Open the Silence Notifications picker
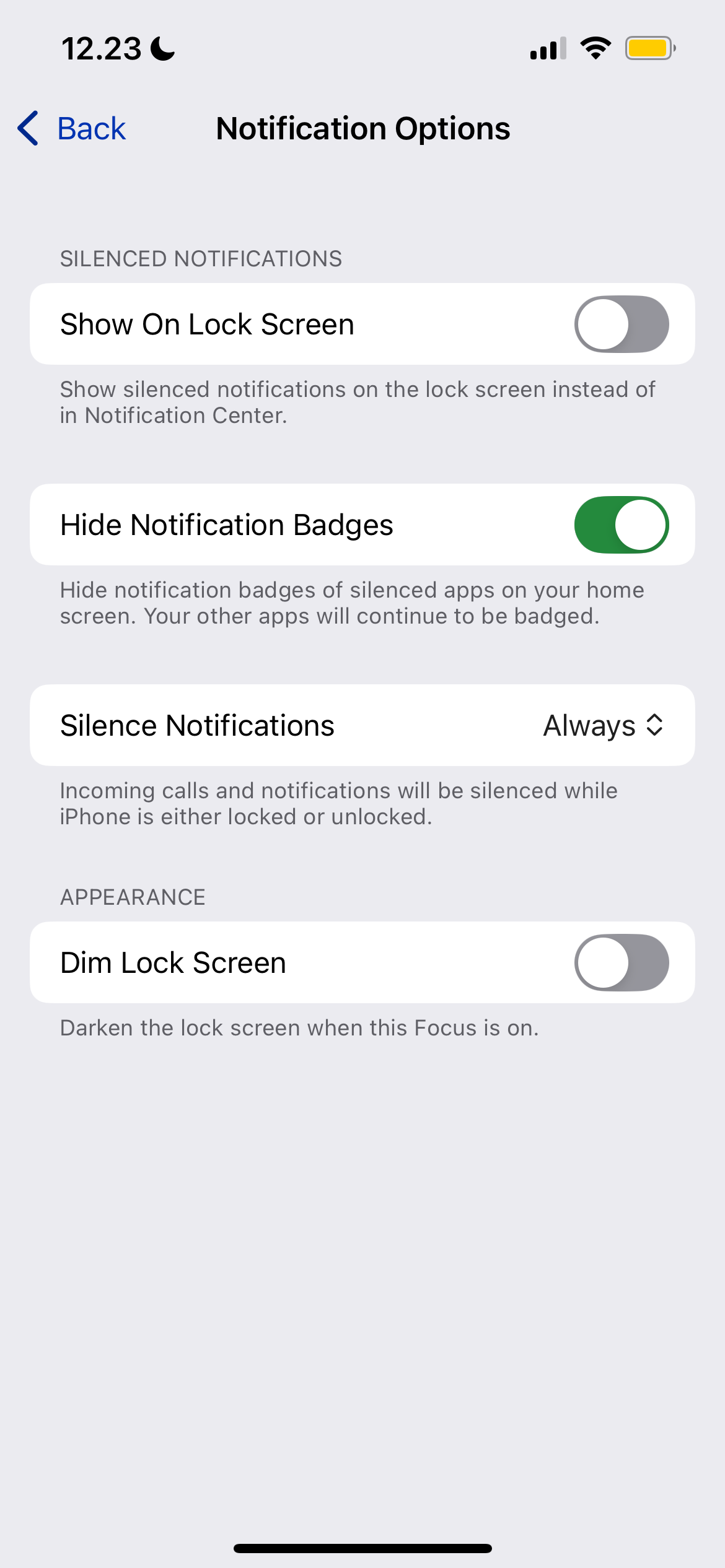Viewport: 725px width, 1568px height. pyautogui.click(x=602, y=725)
